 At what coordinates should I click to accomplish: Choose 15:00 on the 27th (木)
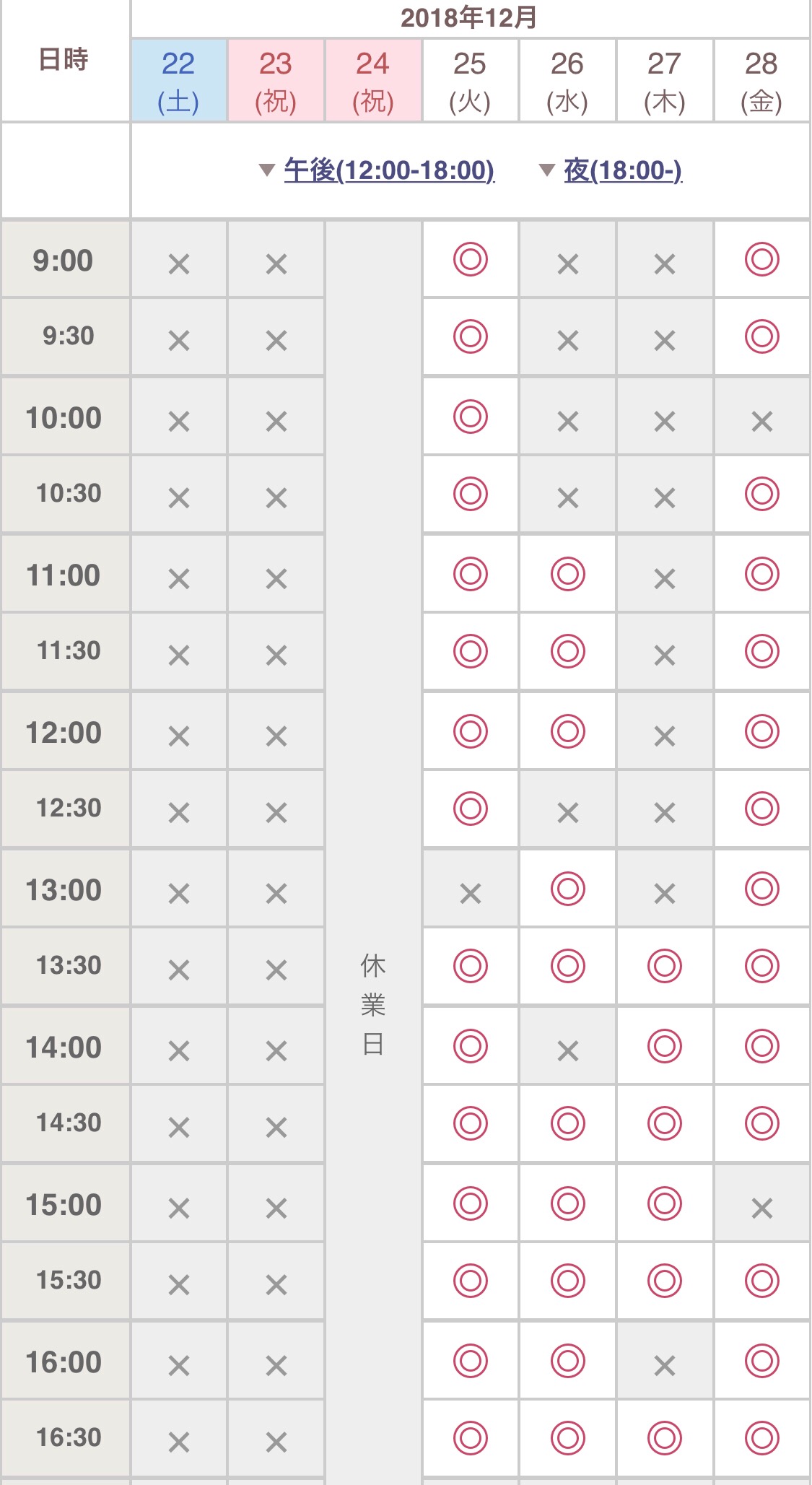pos(665,1203)
